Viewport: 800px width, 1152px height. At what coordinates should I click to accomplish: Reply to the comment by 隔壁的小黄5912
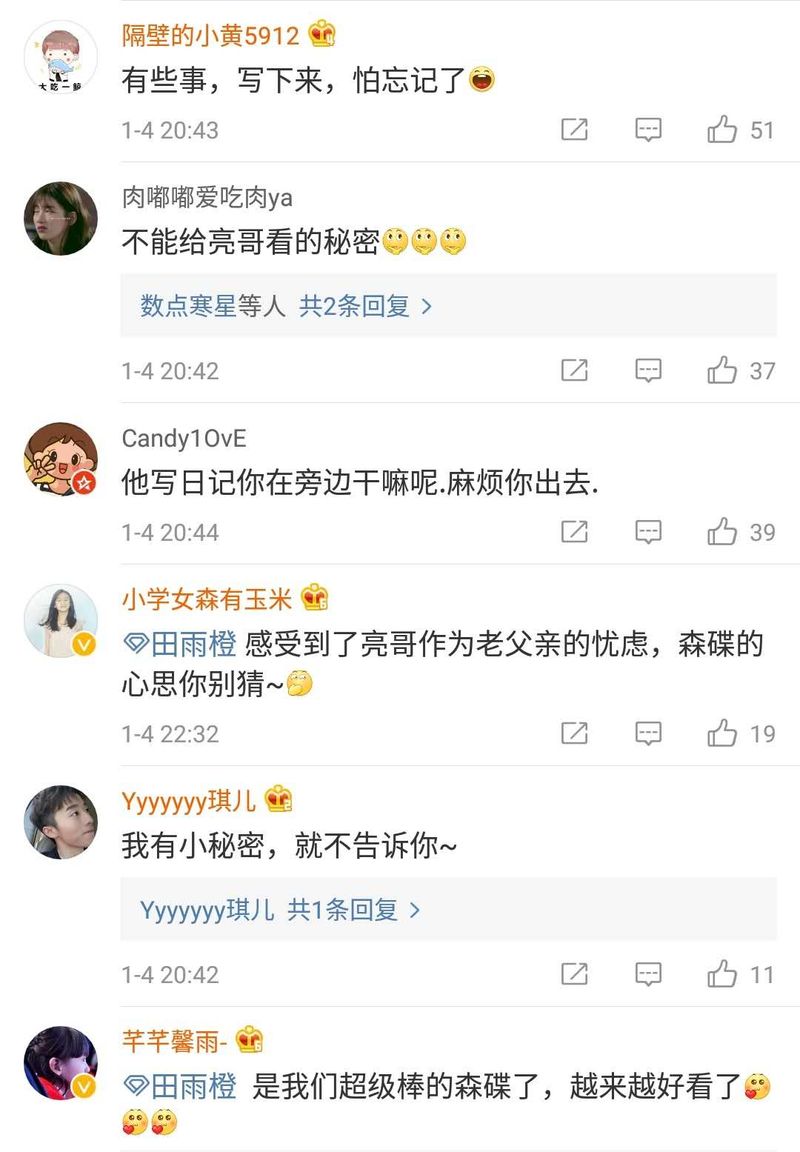648,130
